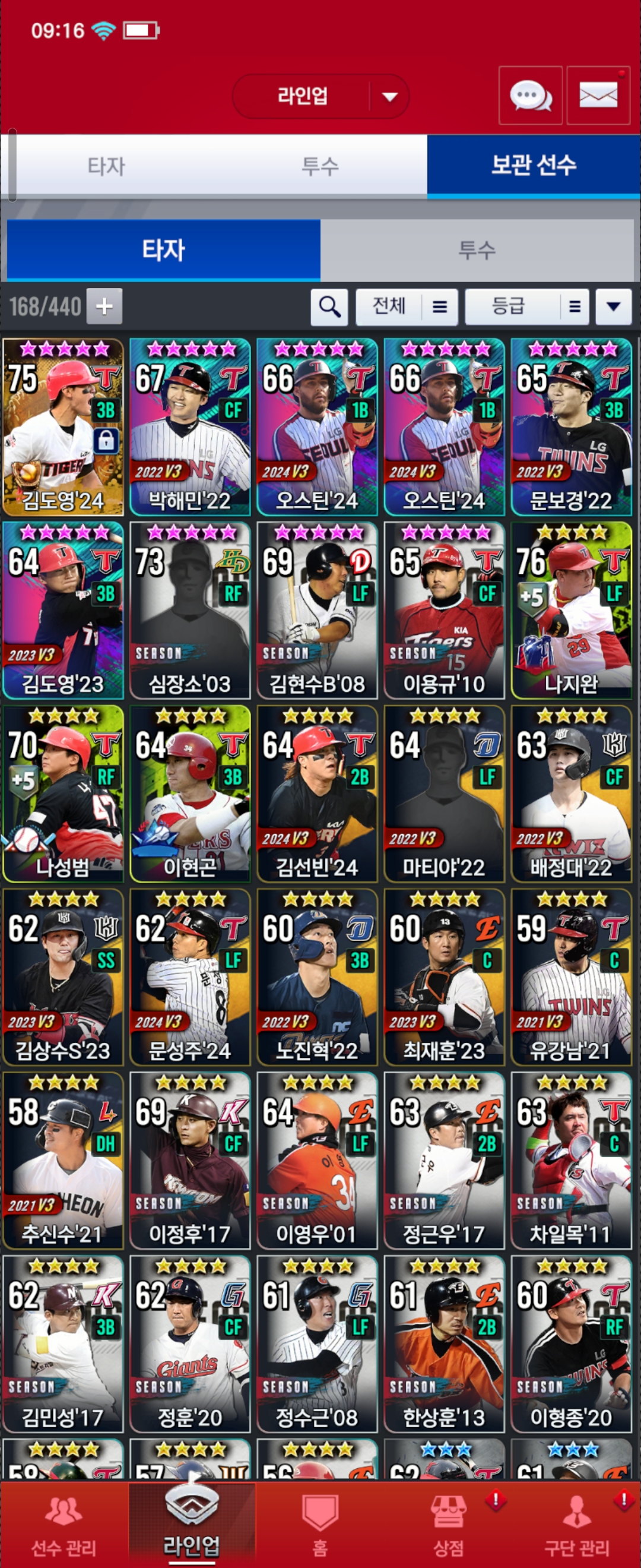The width and height of the screenshot is (641, 1568).
Task: Open the 나지완 player card
Action: pyautogui.click(x=571, y=611)
